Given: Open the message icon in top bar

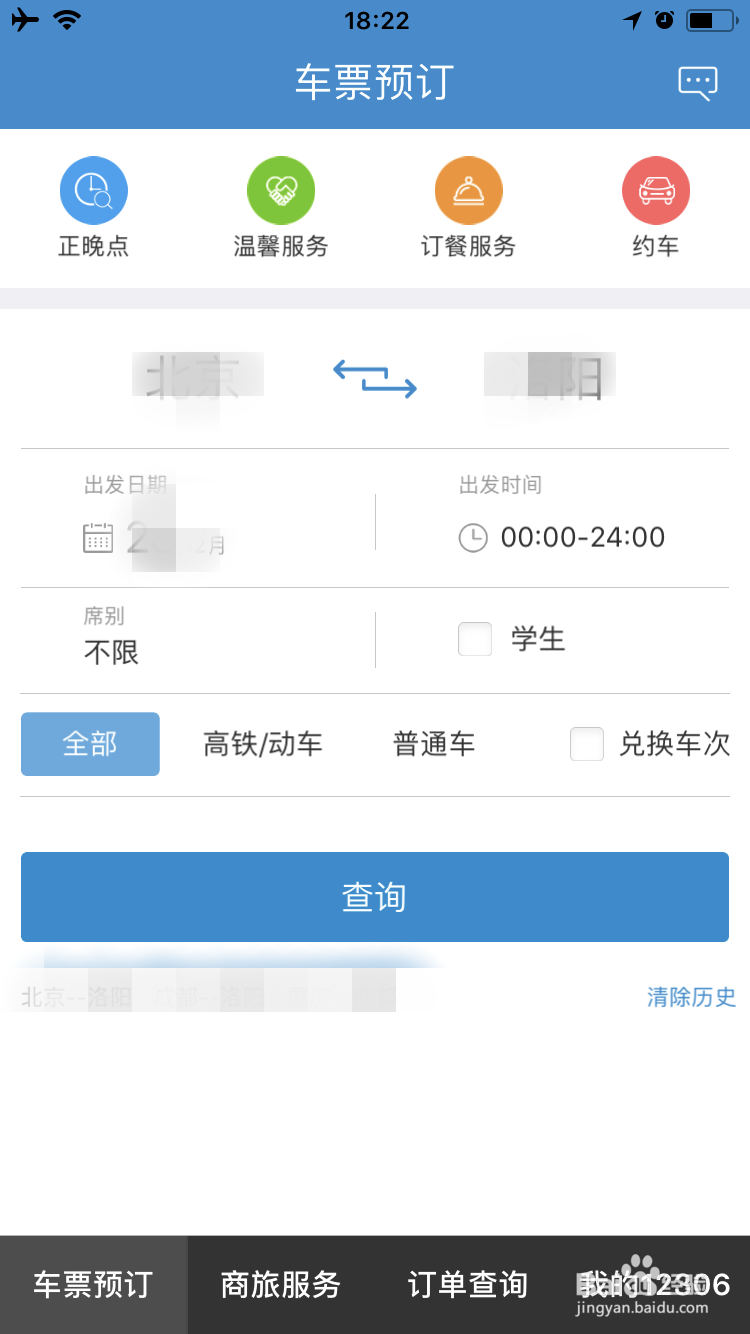Looking at the screenshot, I should click(697, 82).
